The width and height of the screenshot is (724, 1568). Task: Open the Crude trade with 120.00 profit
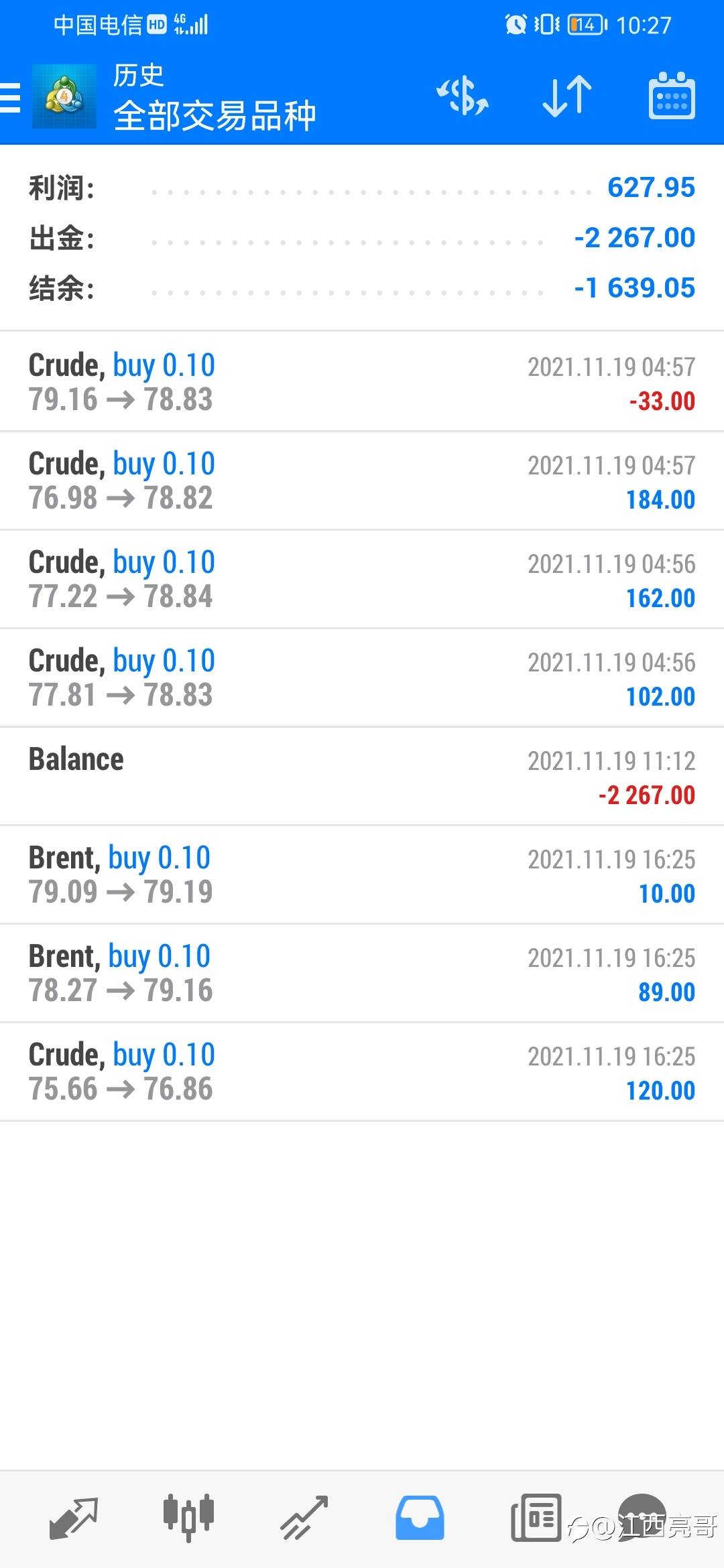coord(362,1071)
